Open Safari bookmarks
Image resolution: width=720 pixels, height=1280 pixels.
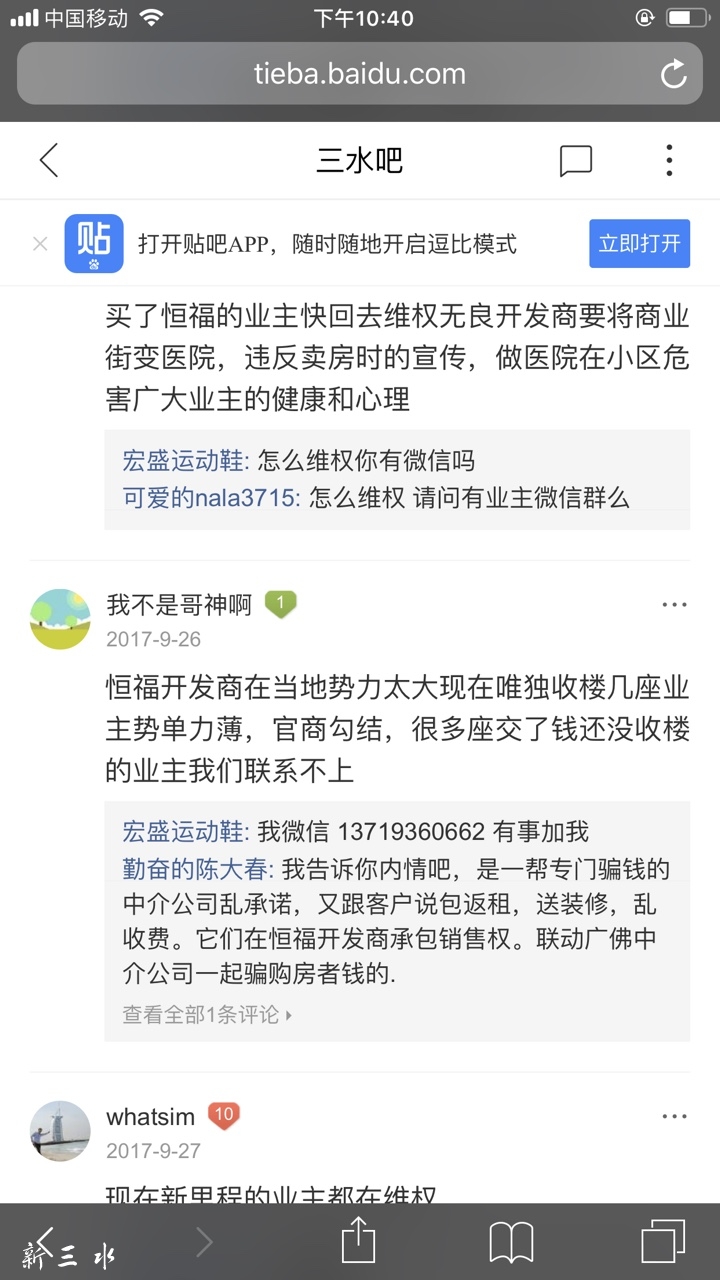(510, 1243)
